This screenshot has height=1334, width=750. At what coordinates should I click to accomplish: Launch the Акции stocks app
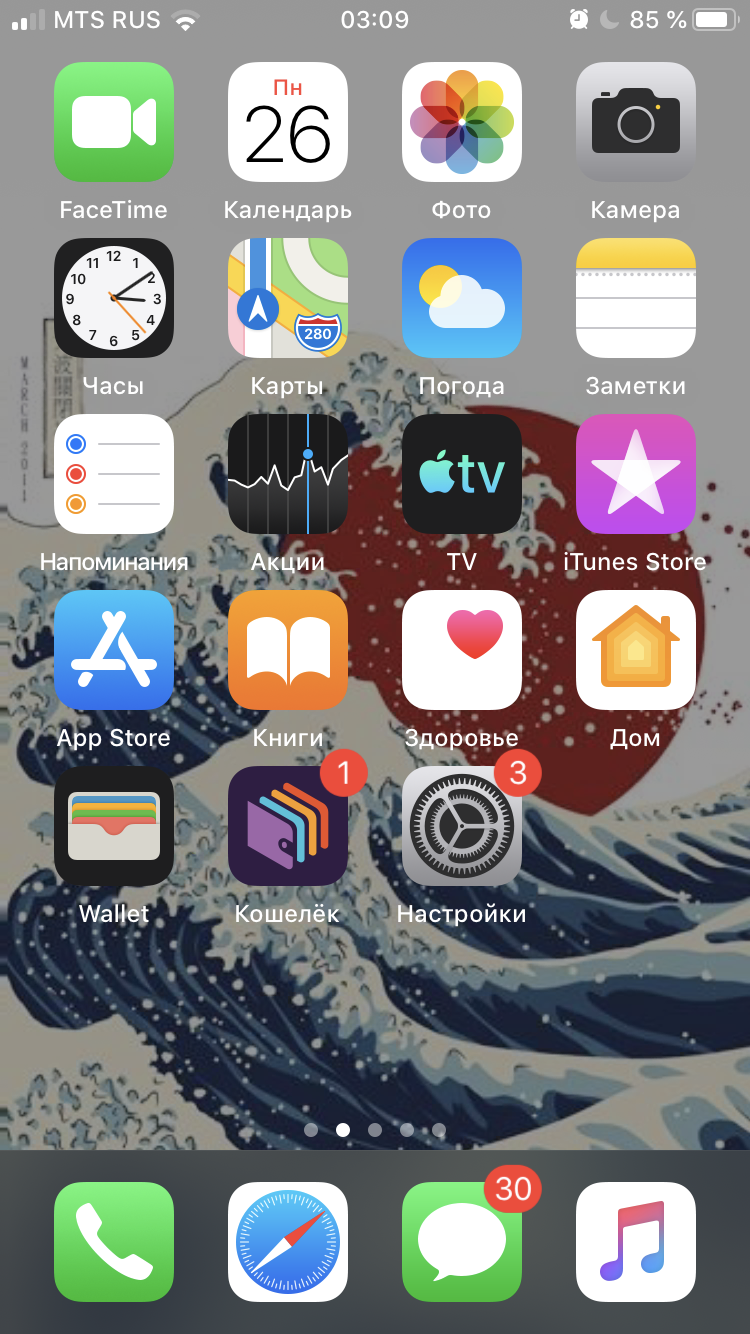(288, 474)
